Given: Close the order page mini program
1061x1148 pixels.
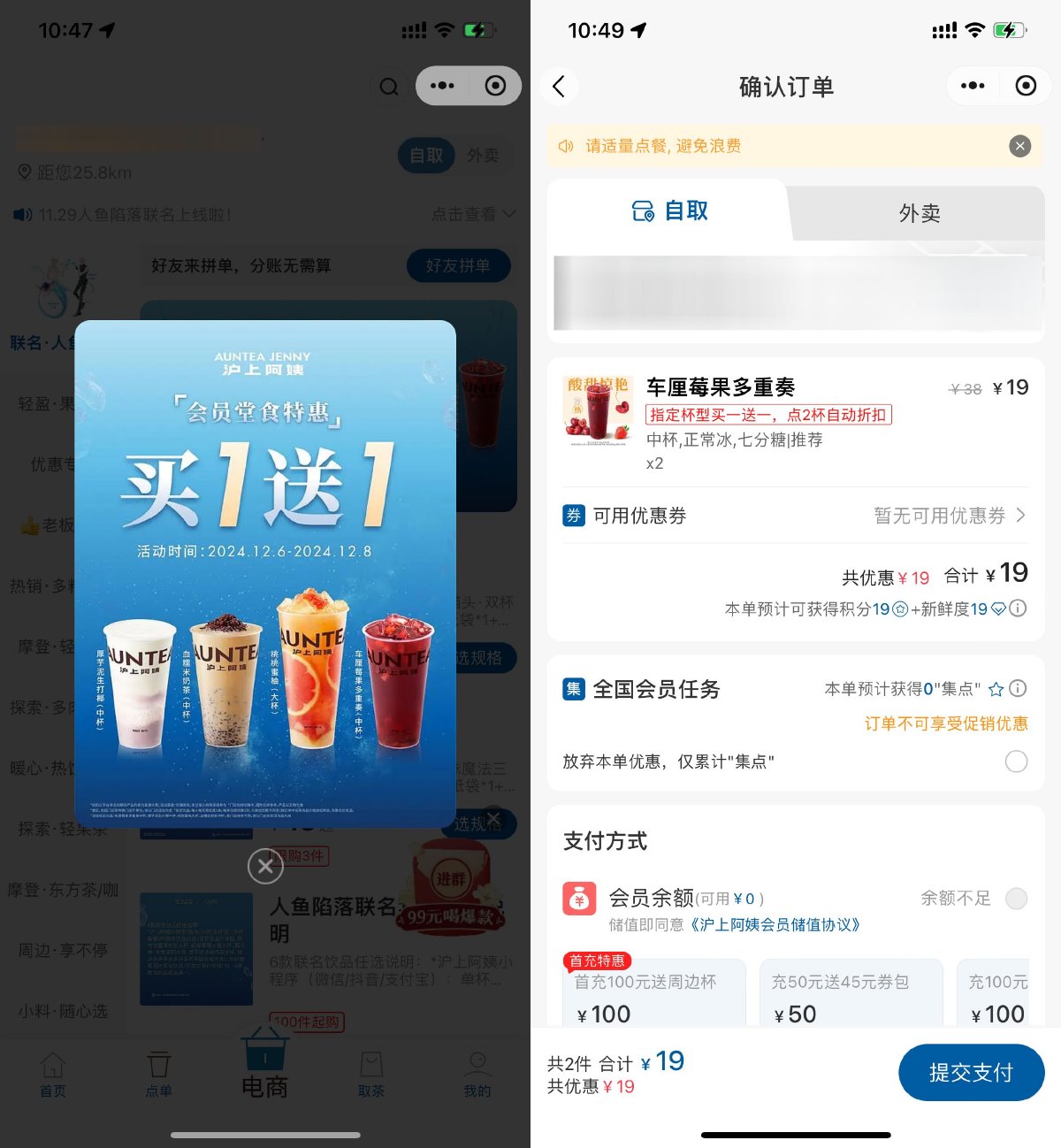Looking at the screenshot, I should [1026, 86].
